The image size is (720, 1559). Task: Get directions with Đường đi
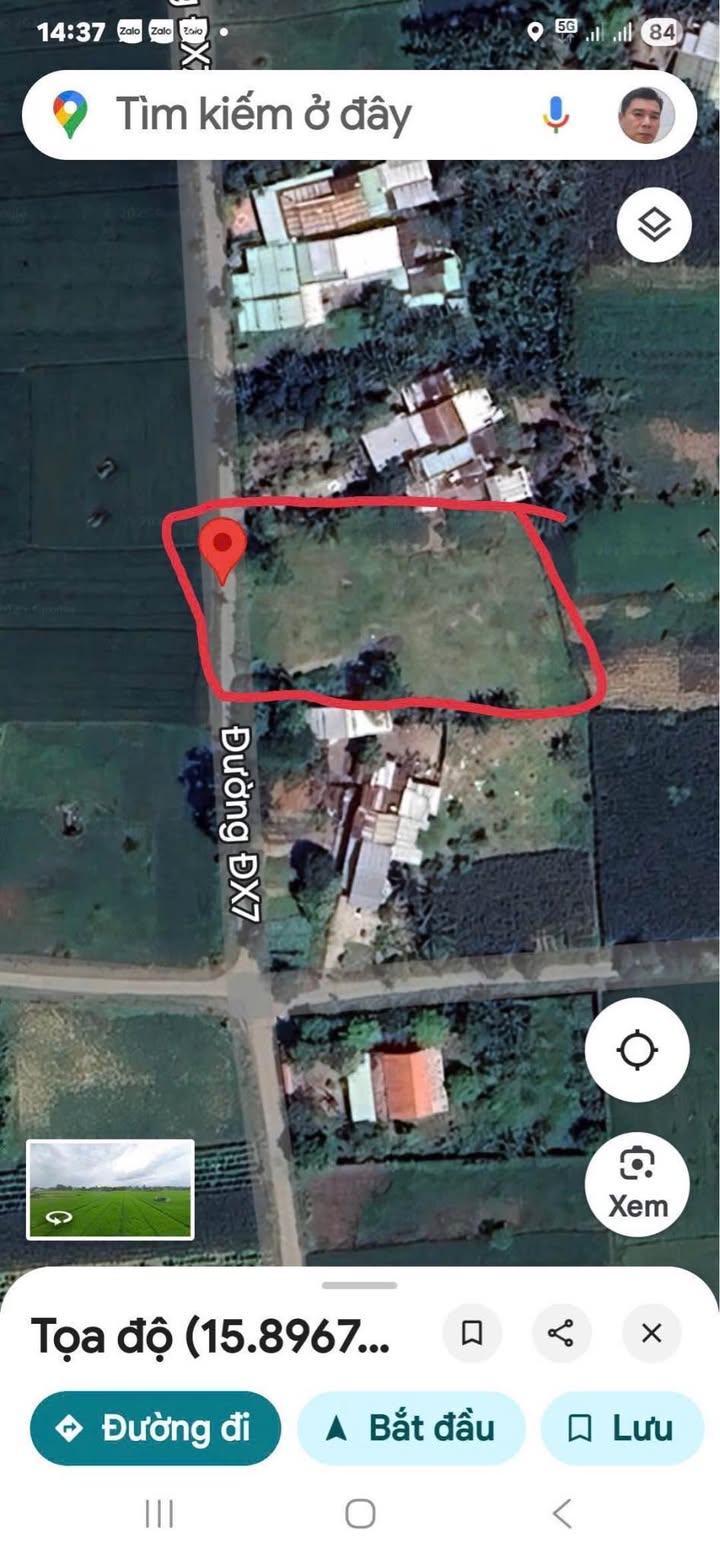pyautogui.click(x=155, y=1428)
